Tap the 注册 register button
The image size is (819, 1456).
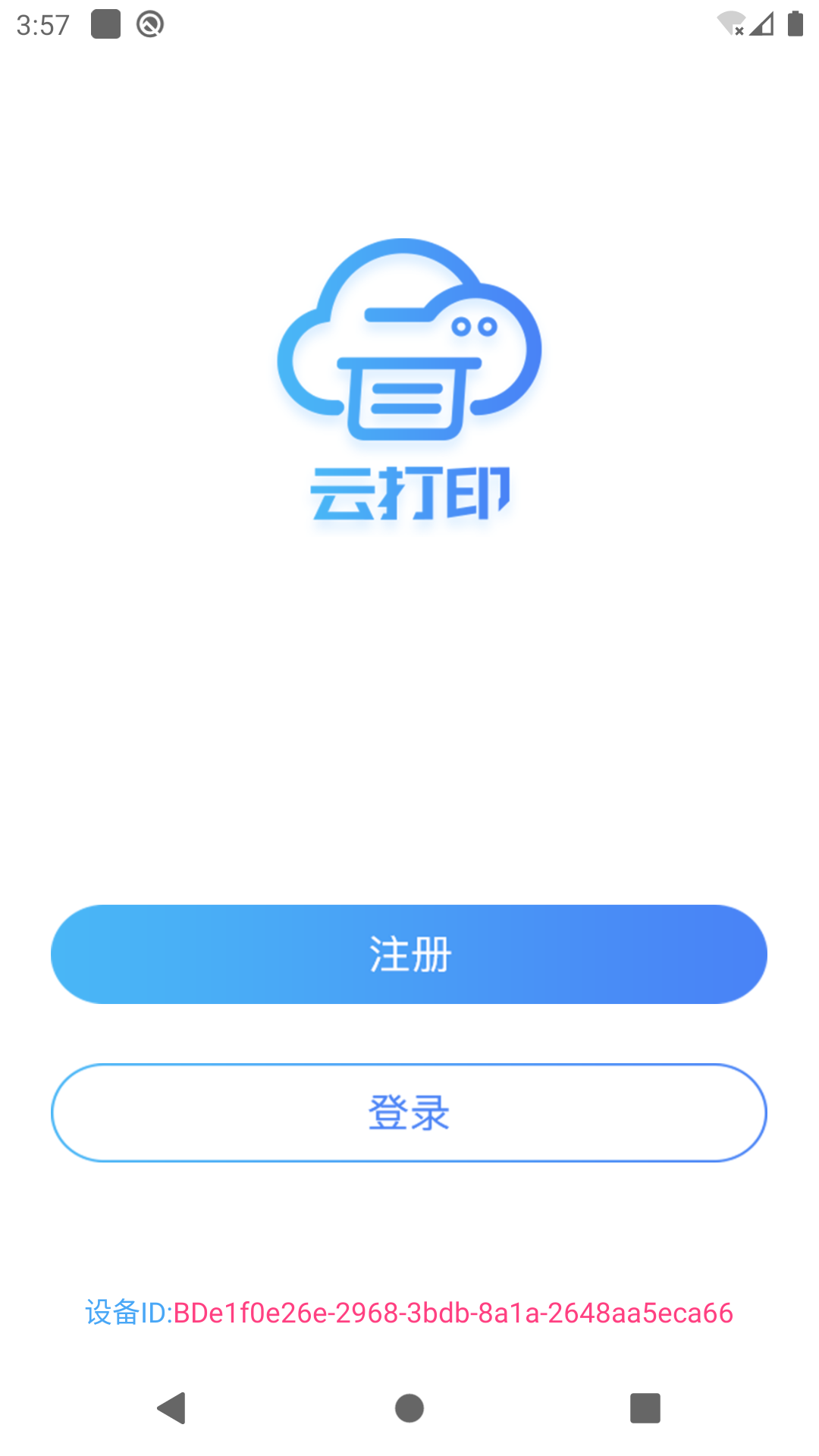[409, 954]
